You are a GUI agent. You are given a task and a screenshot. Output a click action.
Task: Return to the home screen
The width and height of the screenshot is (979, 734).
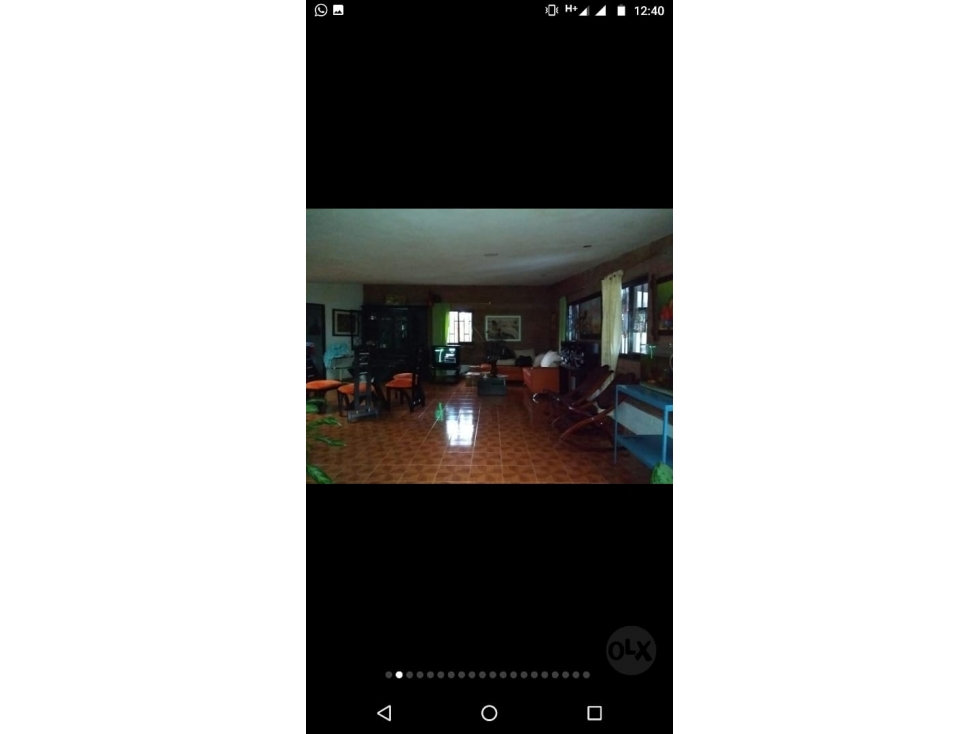[489, 713]
